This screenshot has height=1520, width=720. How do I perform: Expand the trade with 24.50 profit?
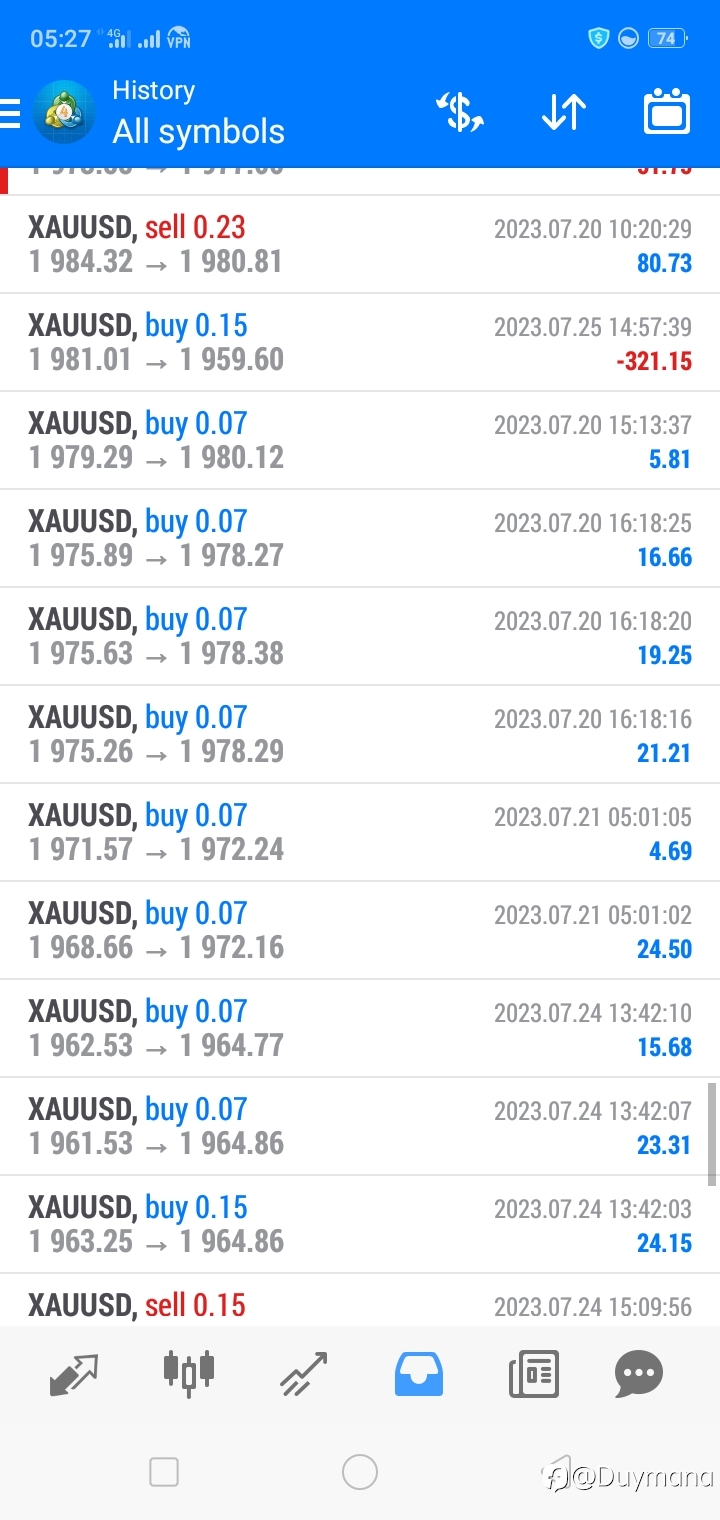click(360, 930)
